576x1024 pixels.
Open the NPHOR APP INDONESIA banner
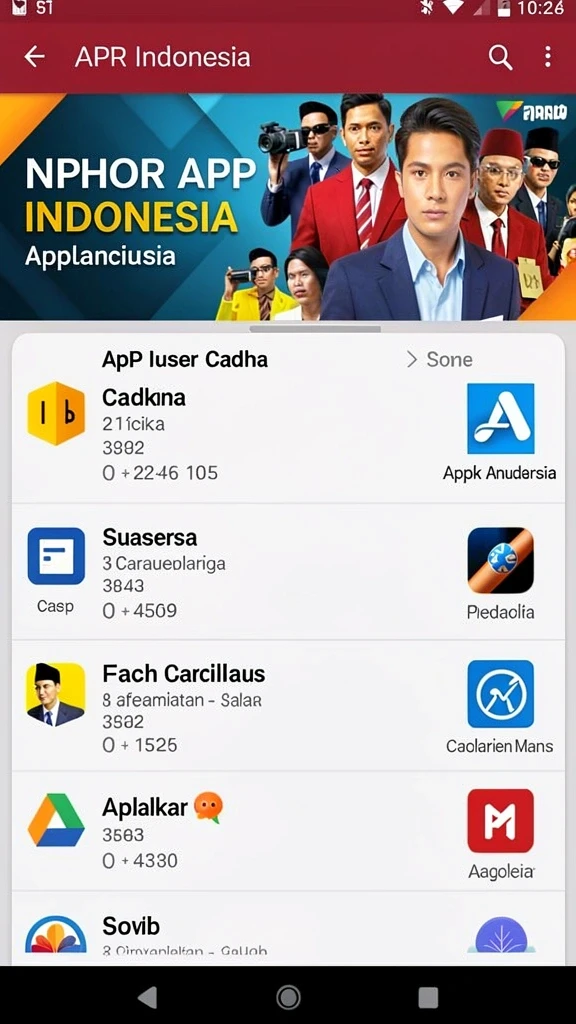[x=288, y=206]
